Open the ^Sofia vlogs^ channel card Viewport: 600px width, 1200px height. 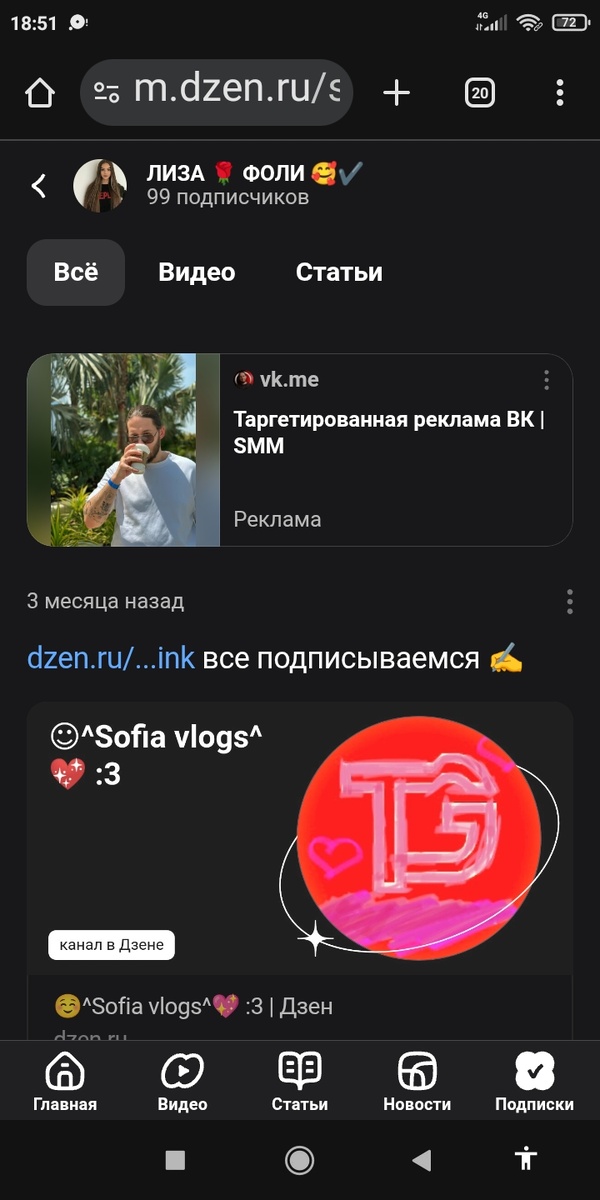(300, 840)
